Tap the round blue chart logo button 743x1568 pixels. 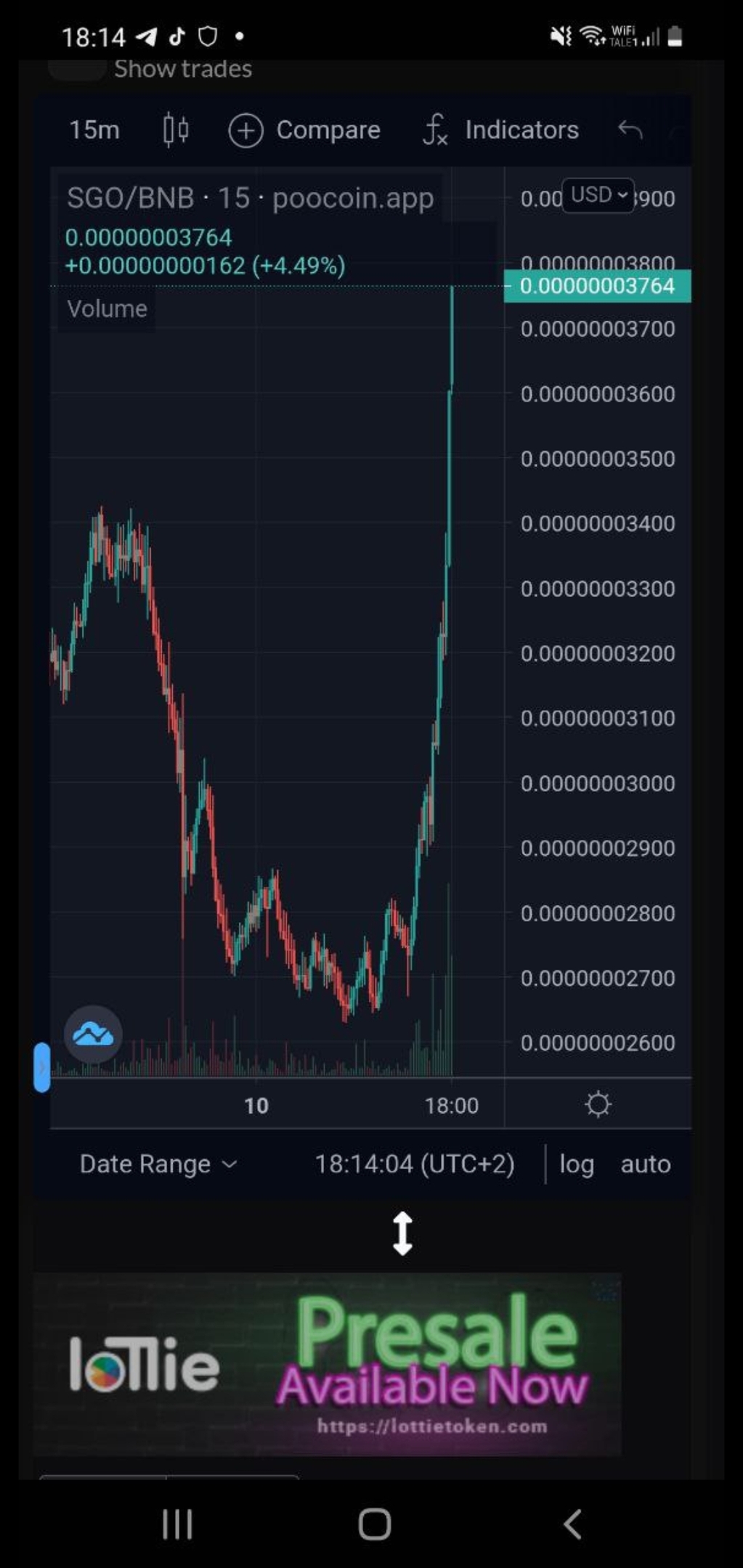pos(93,1034)
